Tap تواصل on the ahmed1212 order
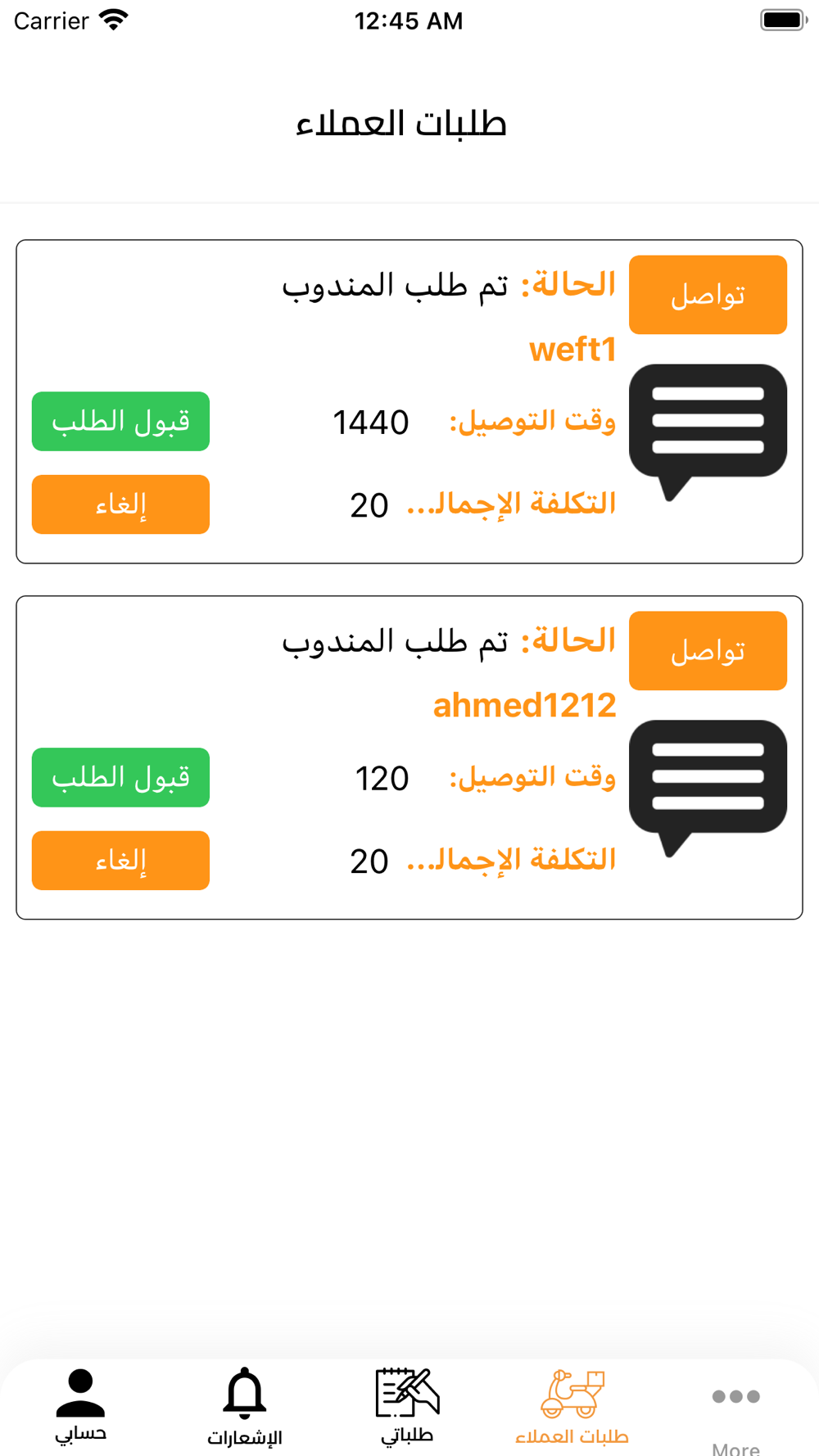The height and width of the screenshot is (1456, 819). click(708, 651)
